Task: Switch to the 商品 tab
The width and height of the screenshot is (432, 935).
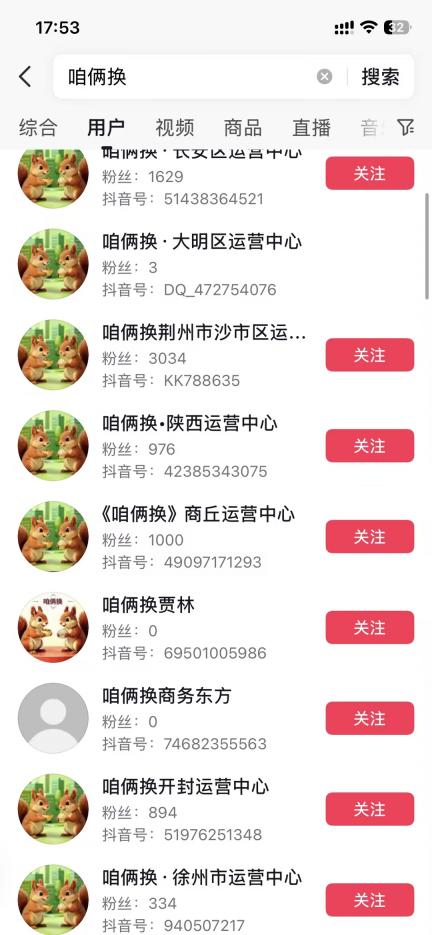Action: pyautogui.click(x=243, y=127)
